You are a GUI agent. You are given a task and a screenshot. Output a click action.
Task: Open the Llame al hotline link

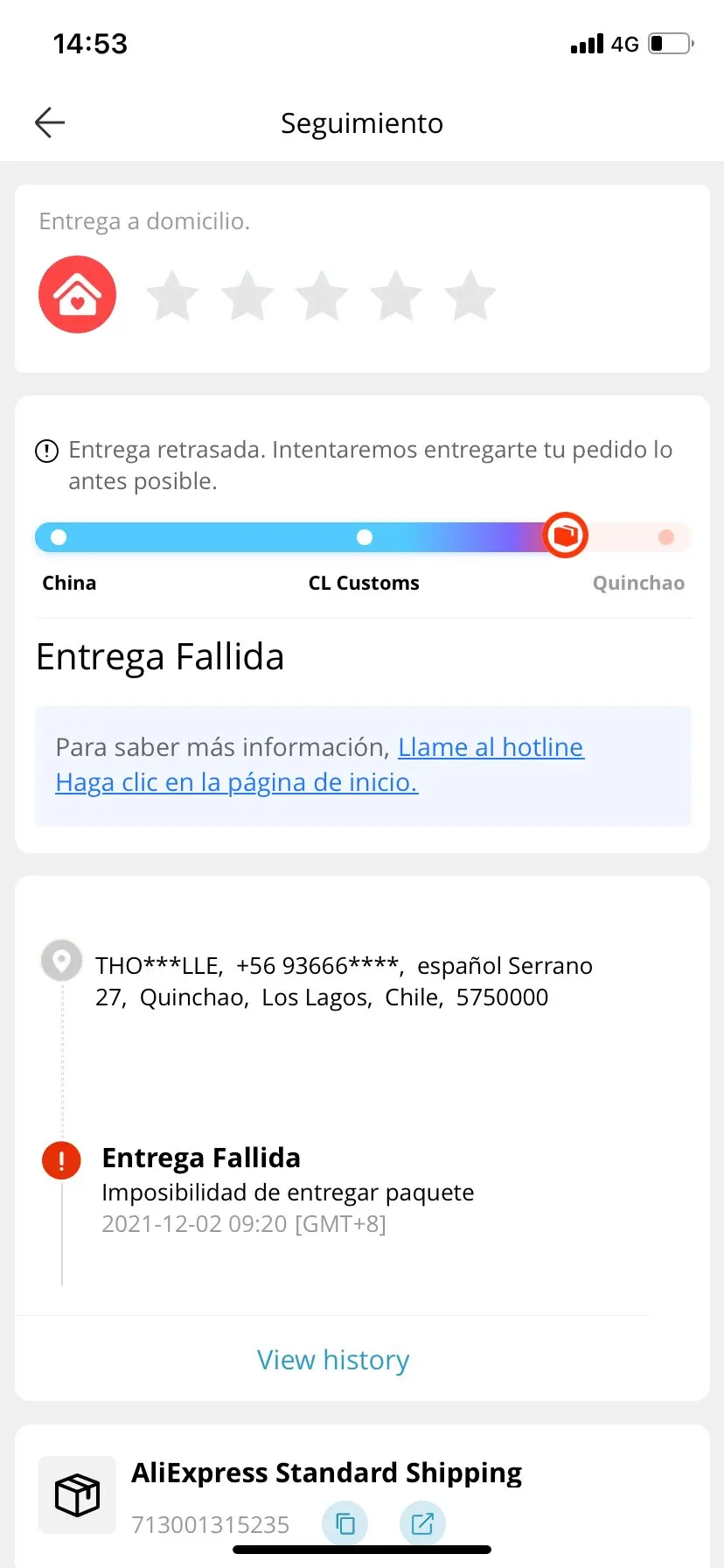click(x=491, y=747)
